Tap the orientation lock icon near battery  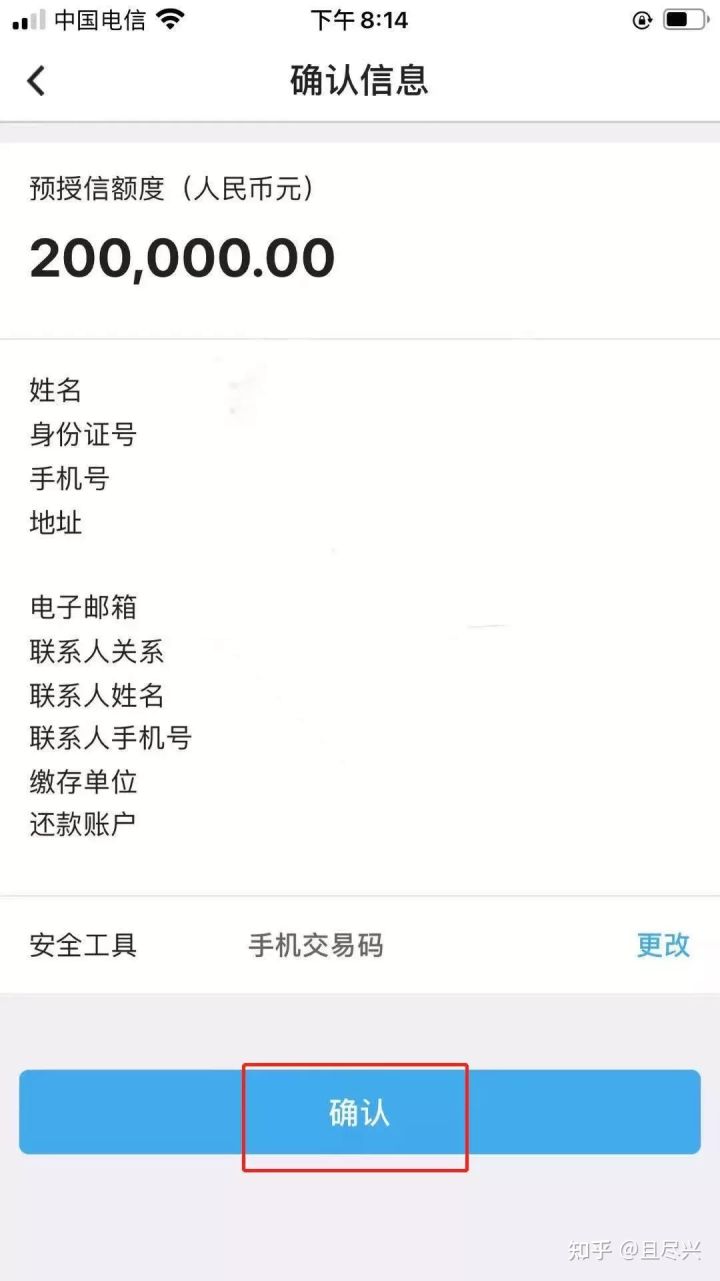(641, 20)
